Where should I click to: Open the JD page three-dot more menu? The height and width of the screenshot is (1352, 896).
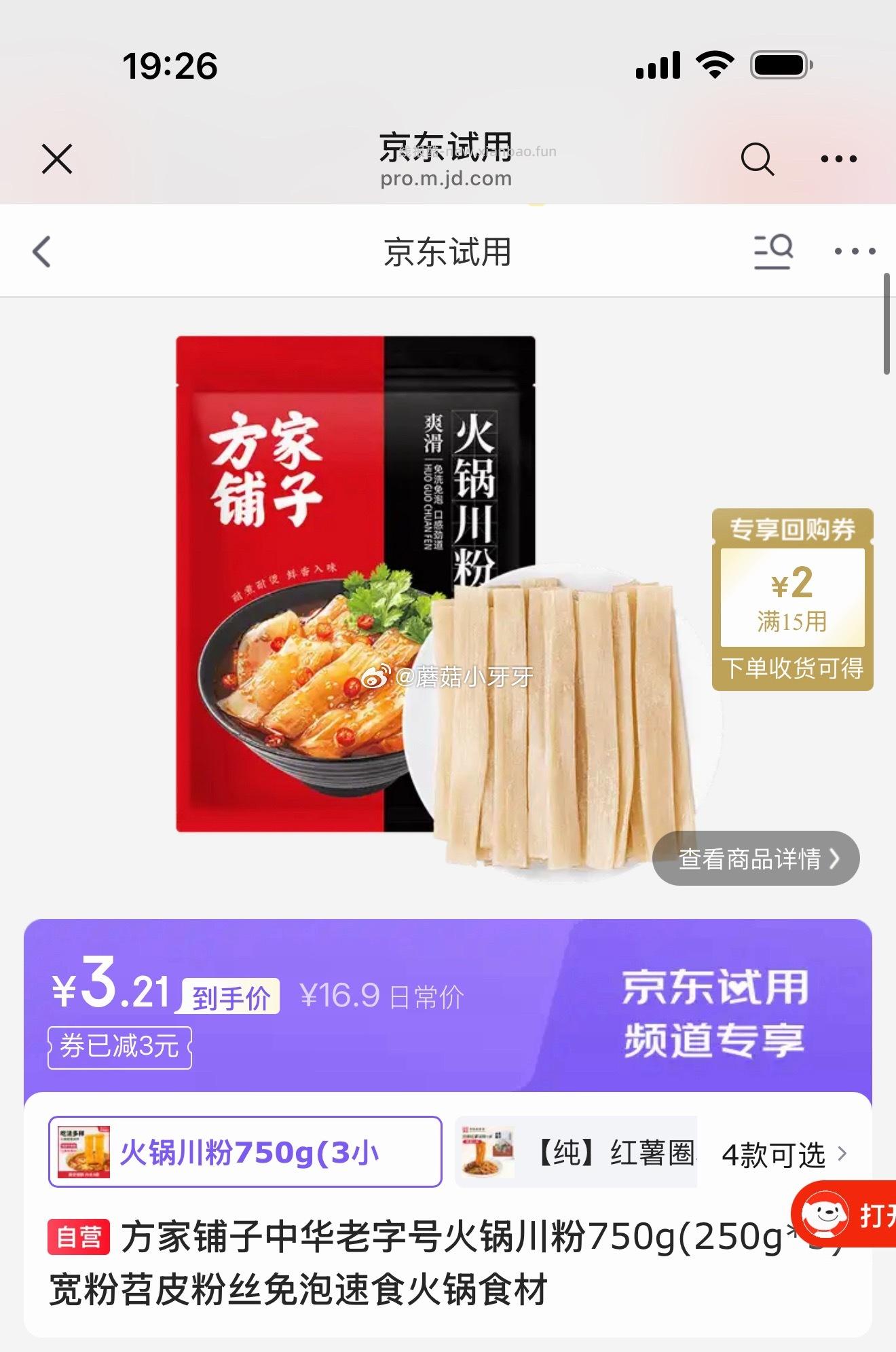click(854, 250)
